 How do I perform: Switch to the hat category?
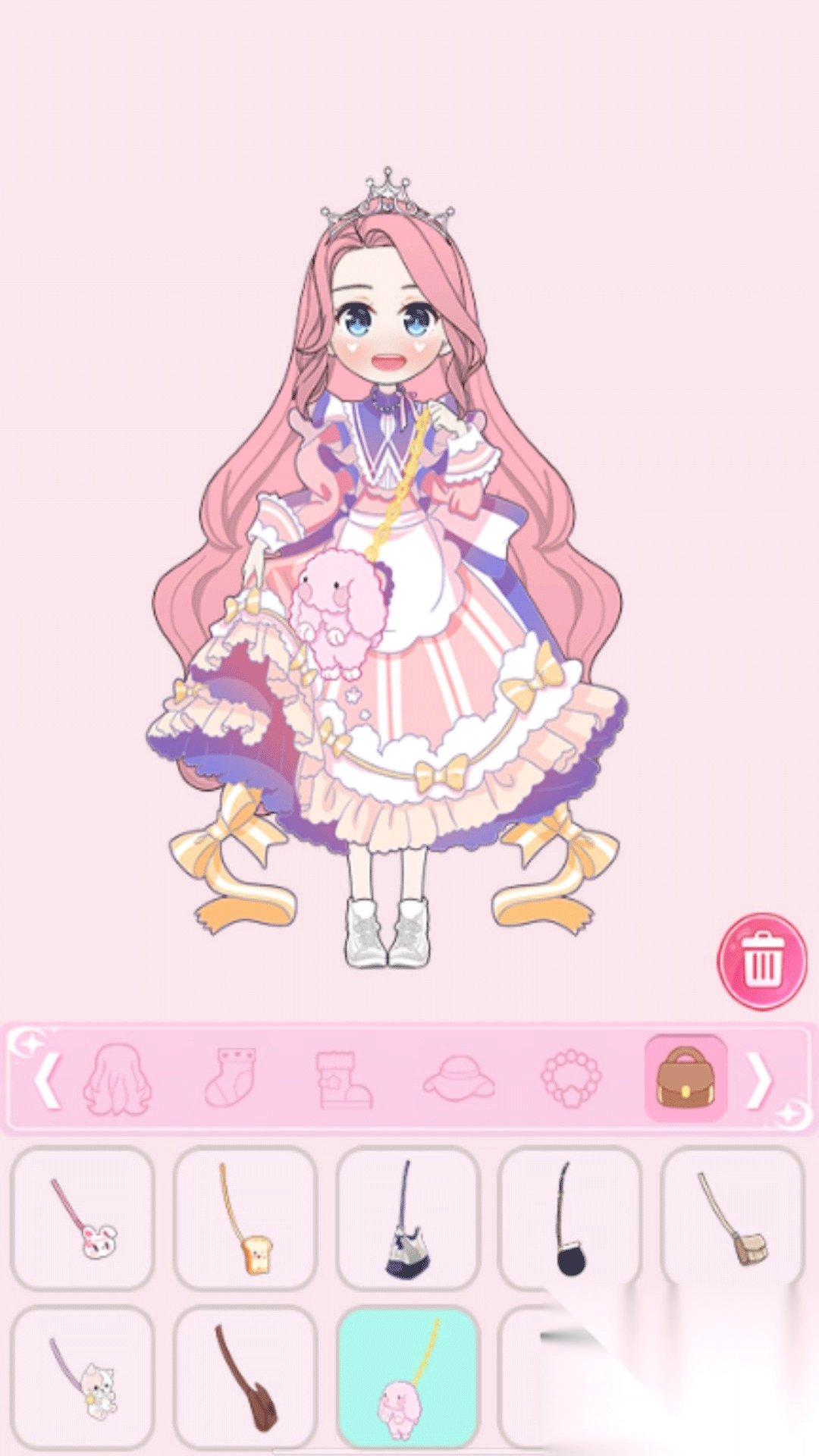coord(458,1079)
